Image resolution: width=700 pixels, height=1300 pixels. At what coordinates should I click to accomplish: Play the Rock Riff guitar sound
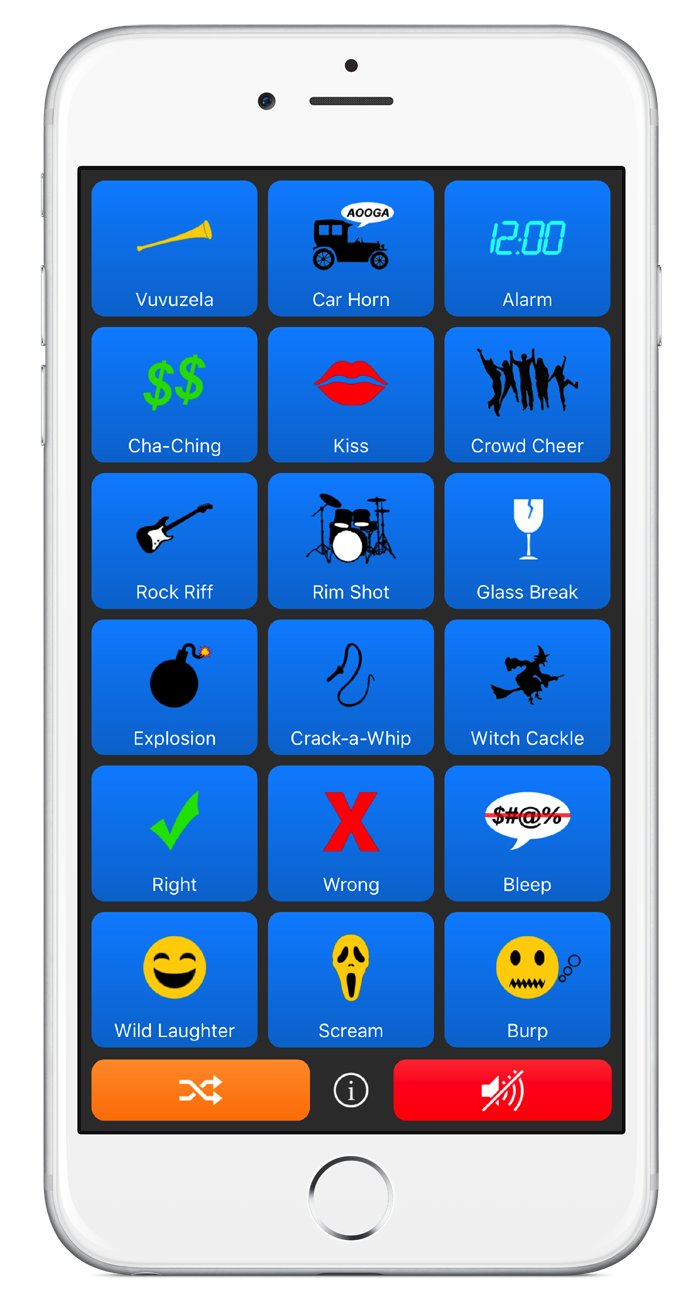(x=174, y=541)
